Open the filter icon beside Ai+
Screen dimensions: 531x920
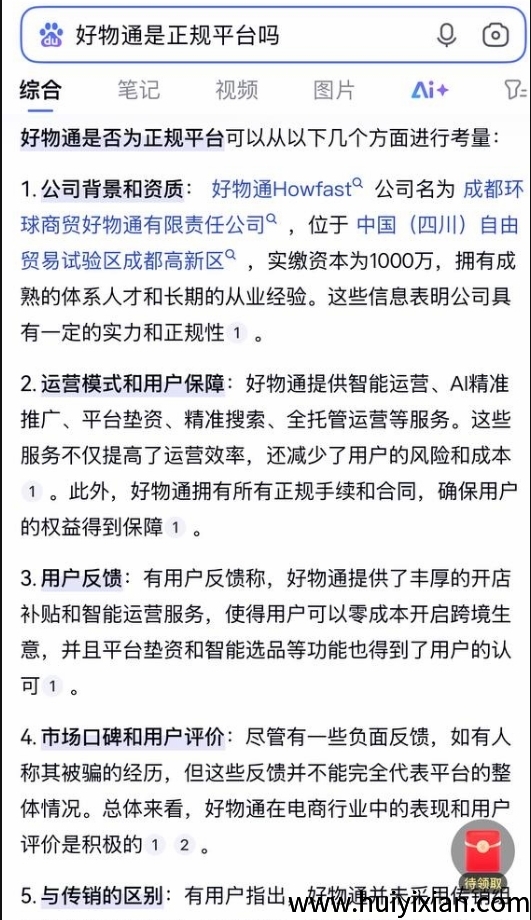(x=515, y=90)
